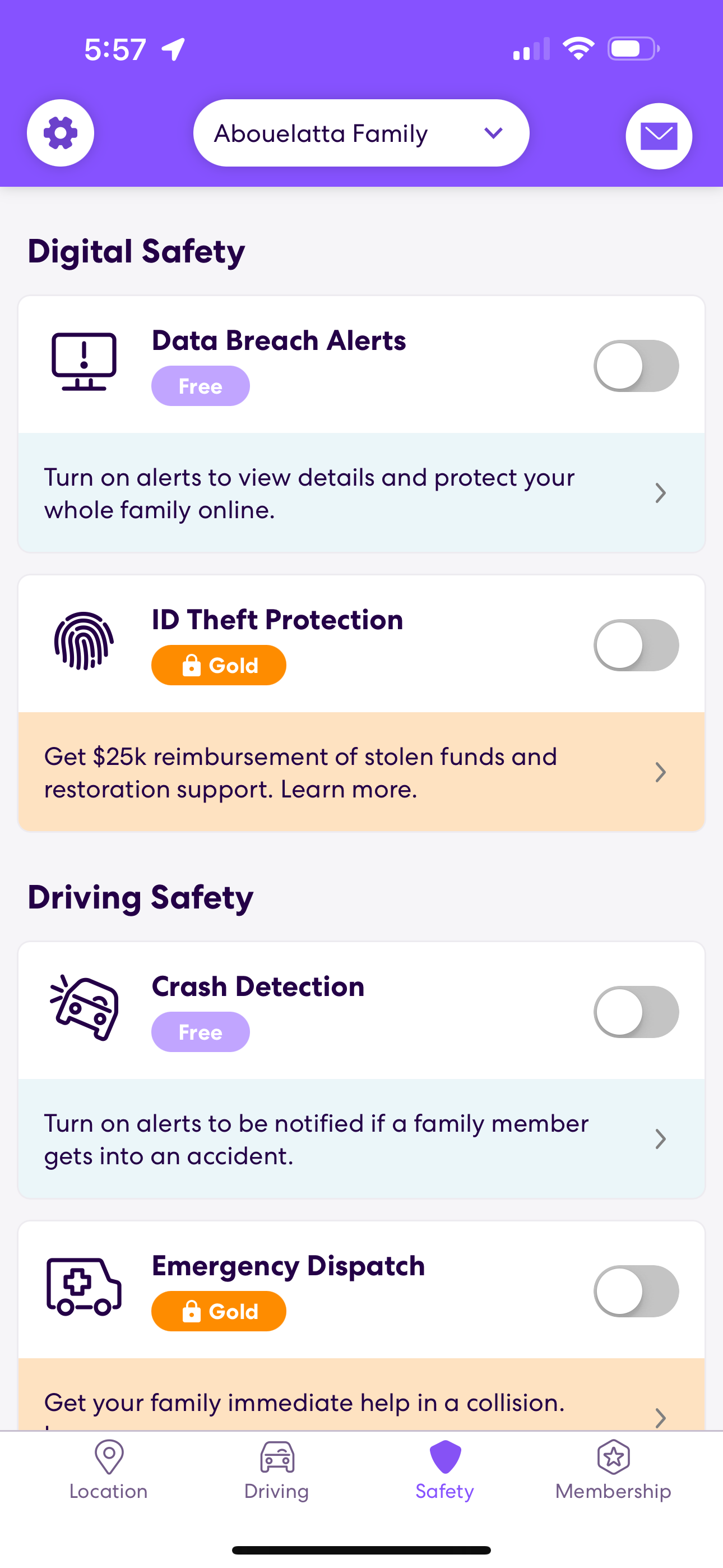Screen dimensions: 723x1568
Task: Open the Abouelatta Family dropdown
Action: pos(361,133)
